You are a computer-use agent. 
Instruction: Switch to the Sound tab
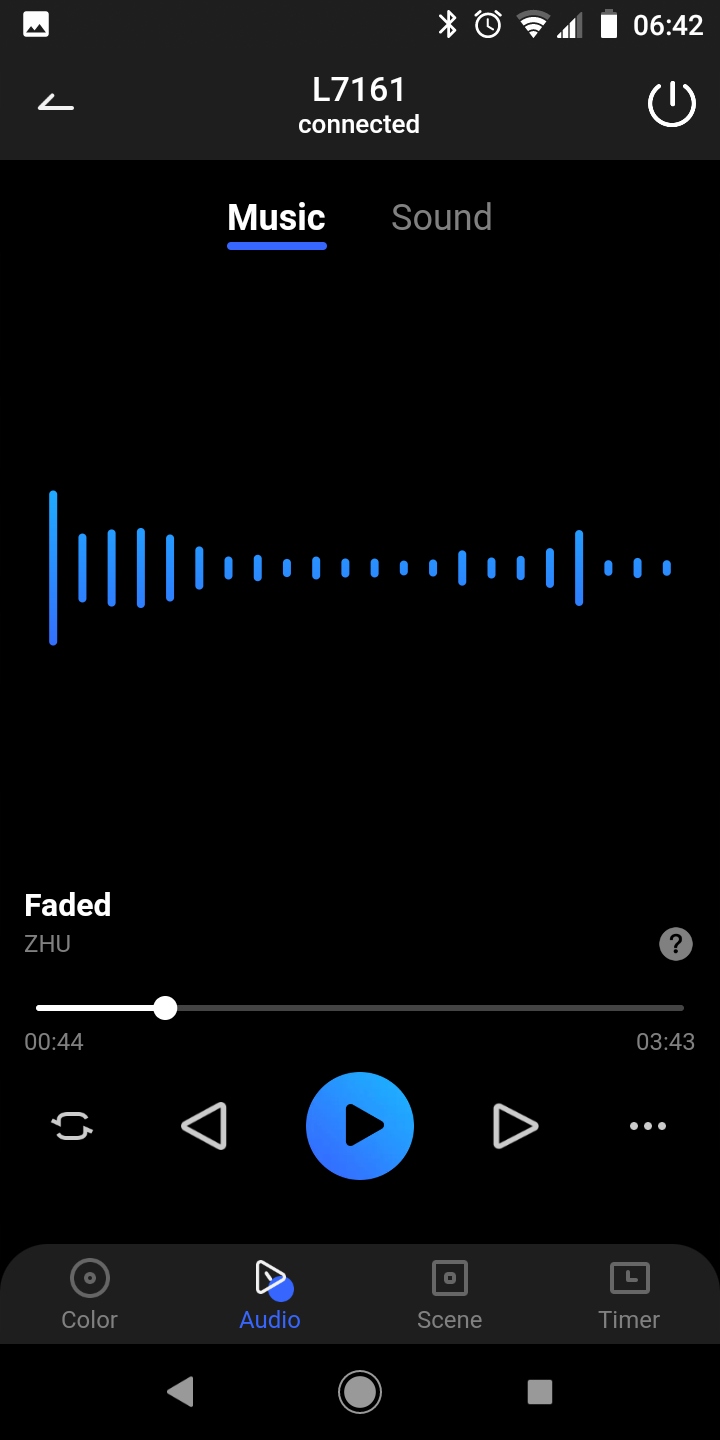coord(441,218)
